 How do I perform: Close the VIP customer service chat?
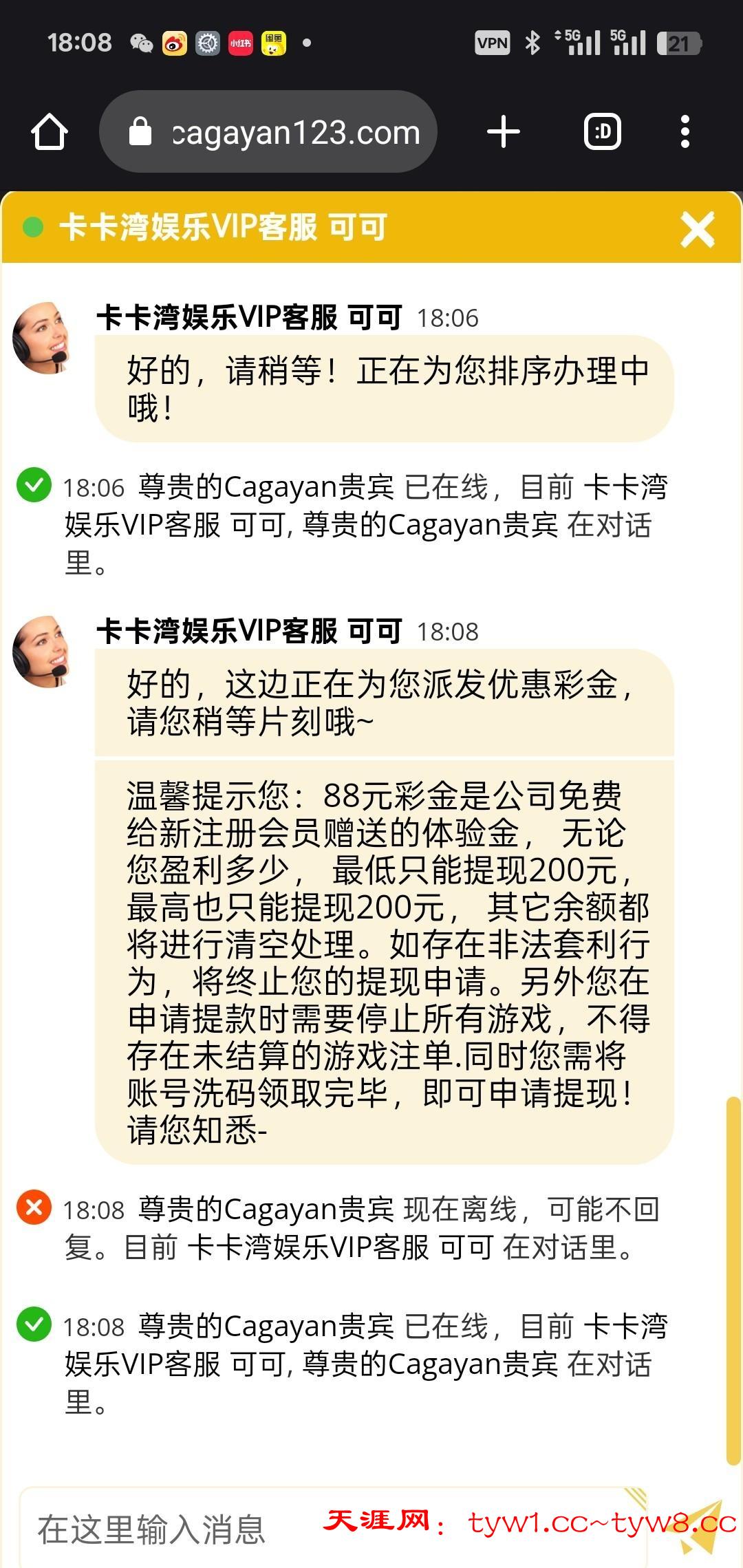[x=697, y=230]
